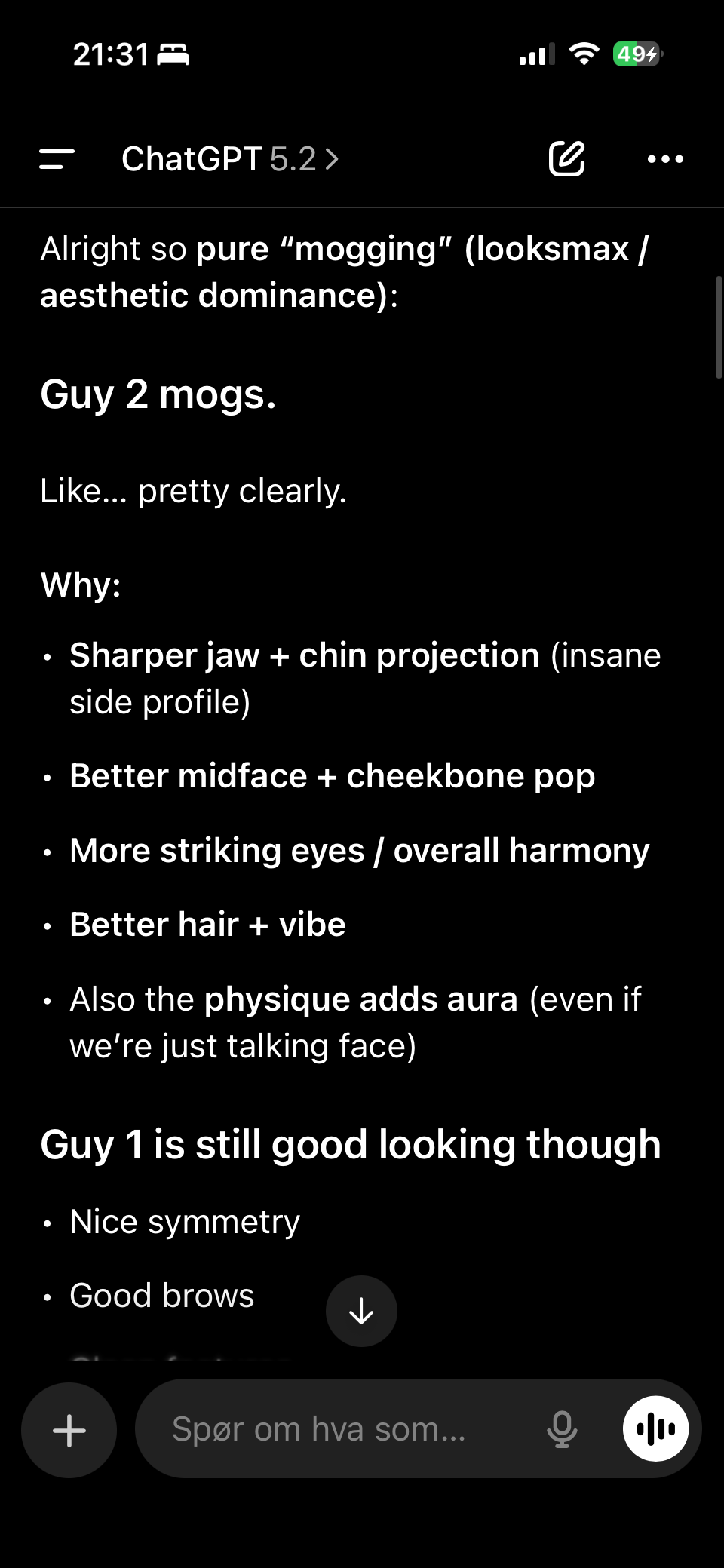Open the sidebar menu
This screenshot has width=724, height=1568.
tap(57, 159)
